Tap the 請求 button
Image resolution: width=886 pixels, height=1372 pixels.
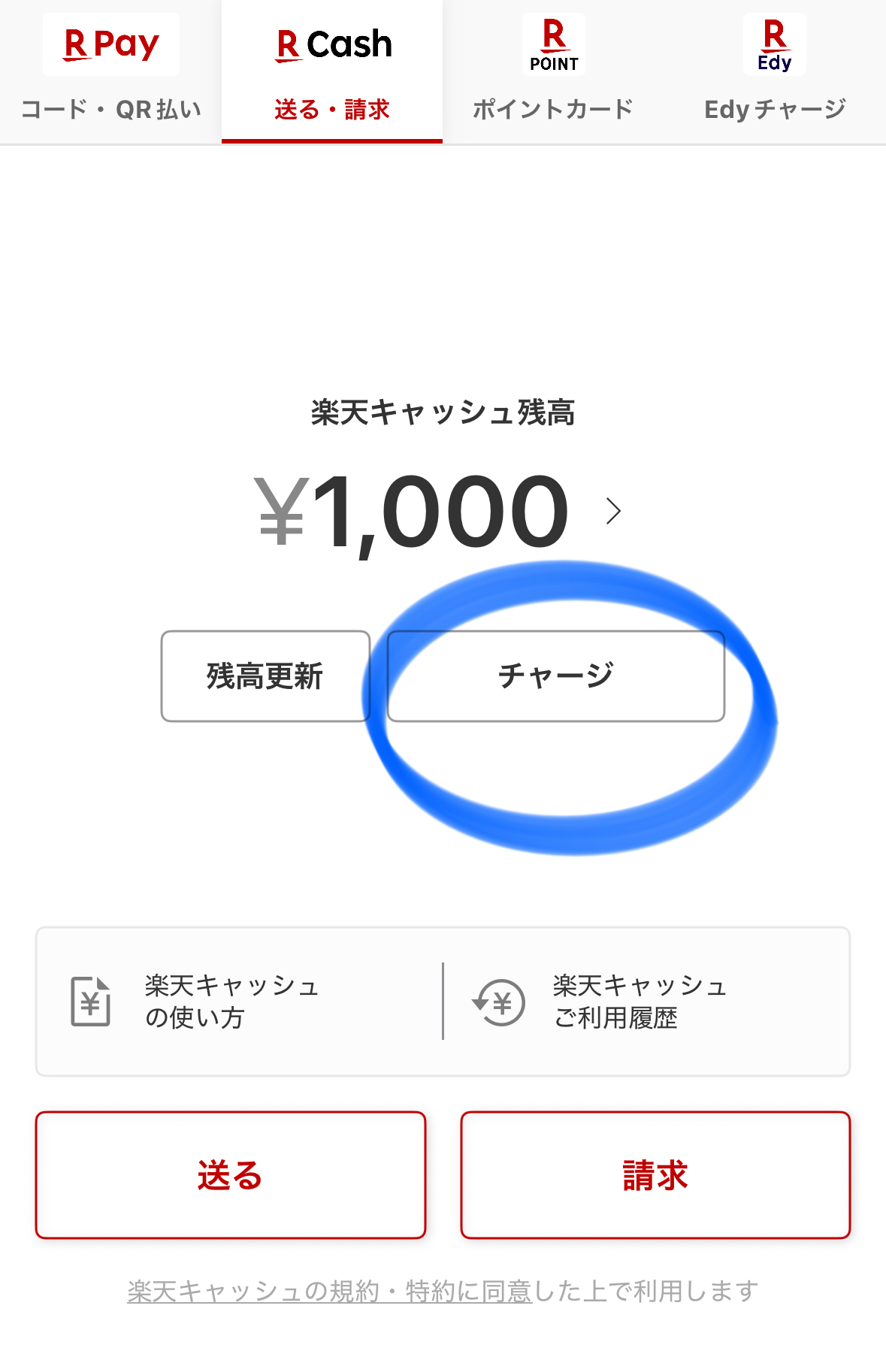click(x=655, y=1175)
